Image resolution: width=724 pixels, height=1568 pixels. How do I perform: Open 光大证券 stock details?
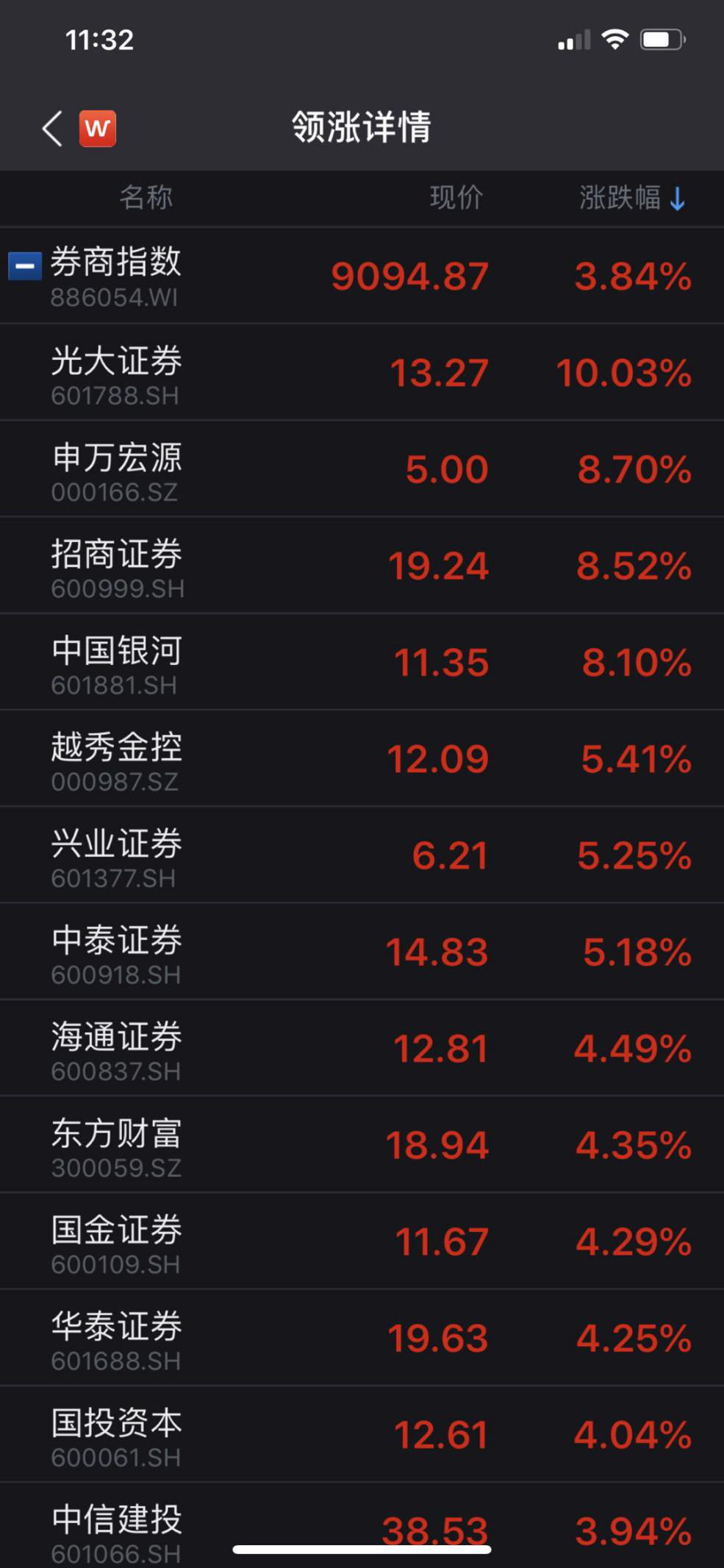(x=362, y=372)
